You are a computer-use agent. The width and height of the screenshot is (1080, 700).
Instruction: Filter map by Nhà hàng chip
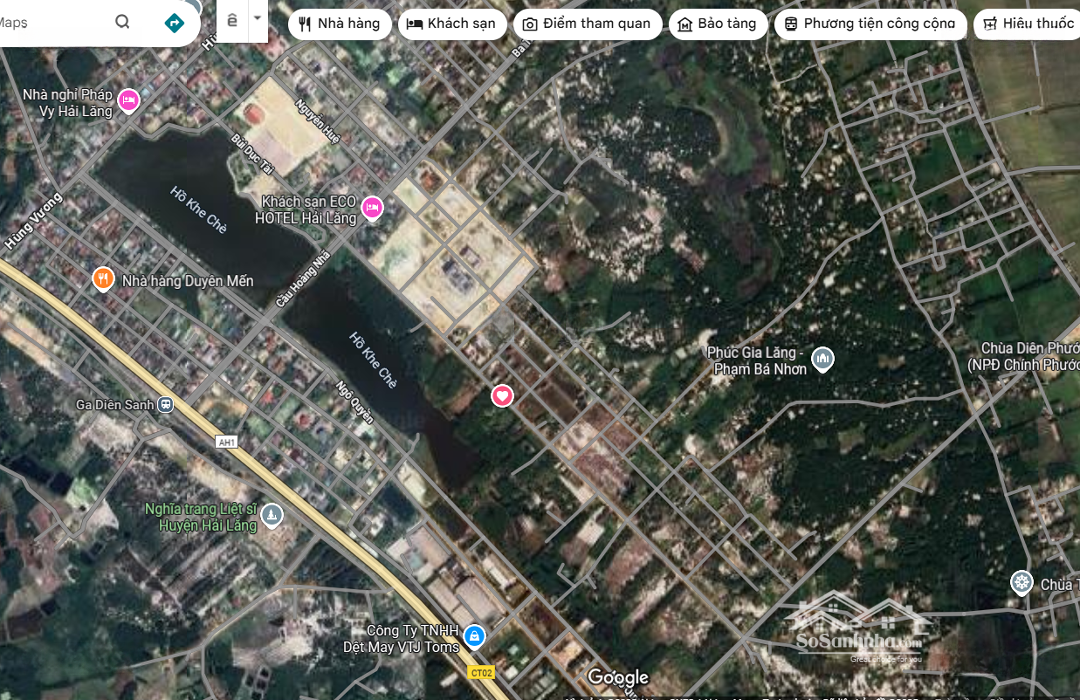pos(339,24)
